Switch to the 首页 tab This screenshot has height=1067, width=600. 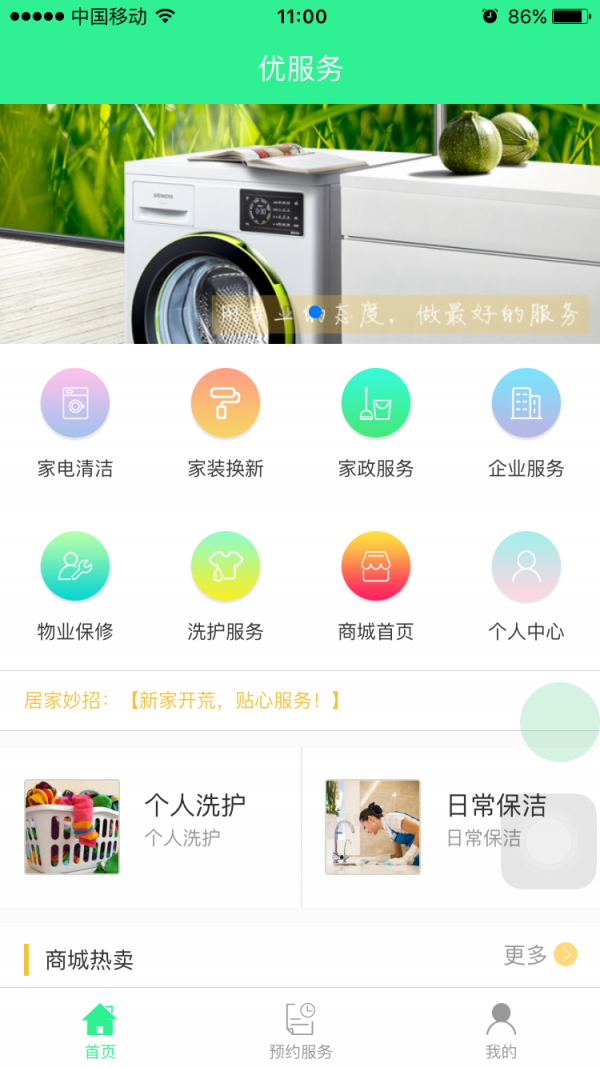pos(100,1030)
